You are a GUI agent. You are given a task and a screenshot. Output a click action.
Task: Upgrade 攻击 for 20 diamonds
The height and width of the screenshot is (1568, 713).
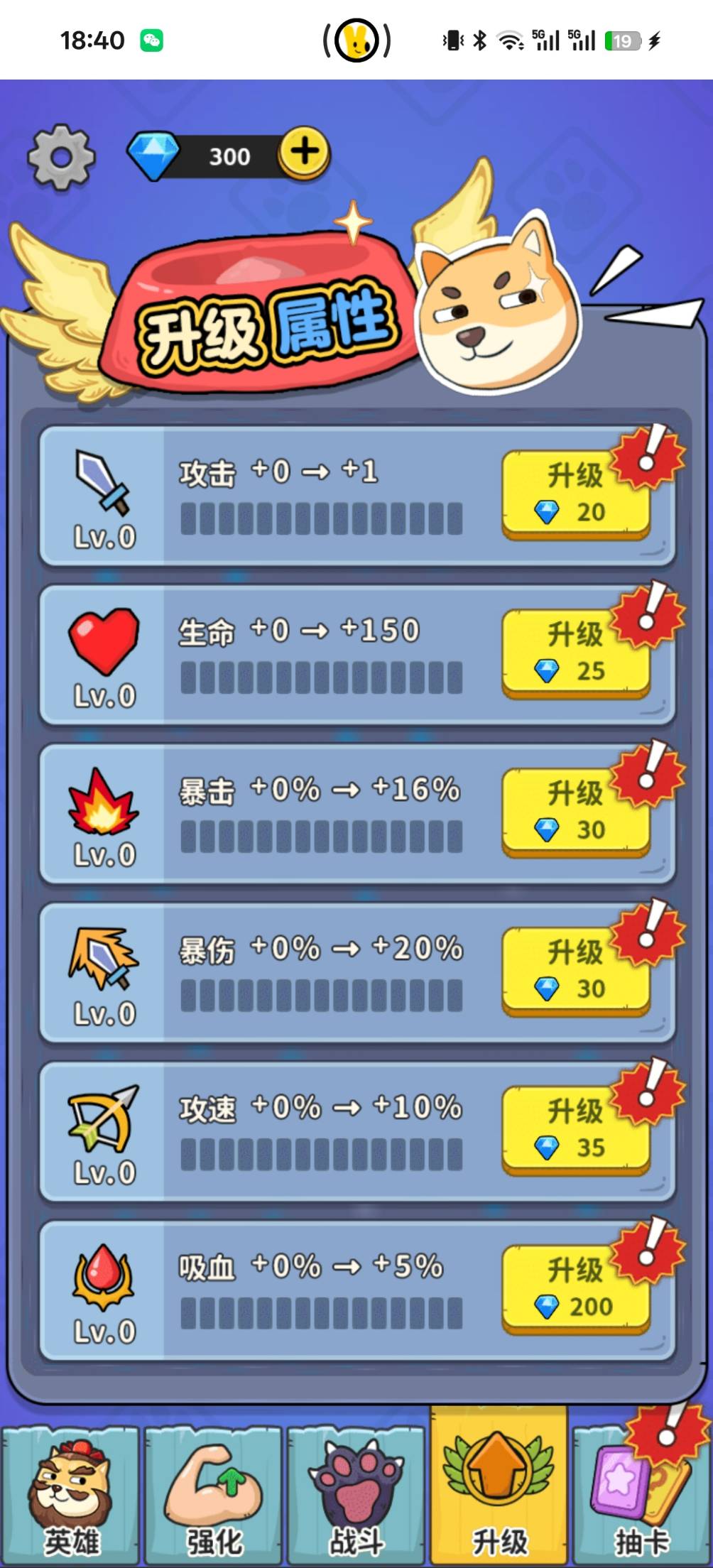point(576,495)
